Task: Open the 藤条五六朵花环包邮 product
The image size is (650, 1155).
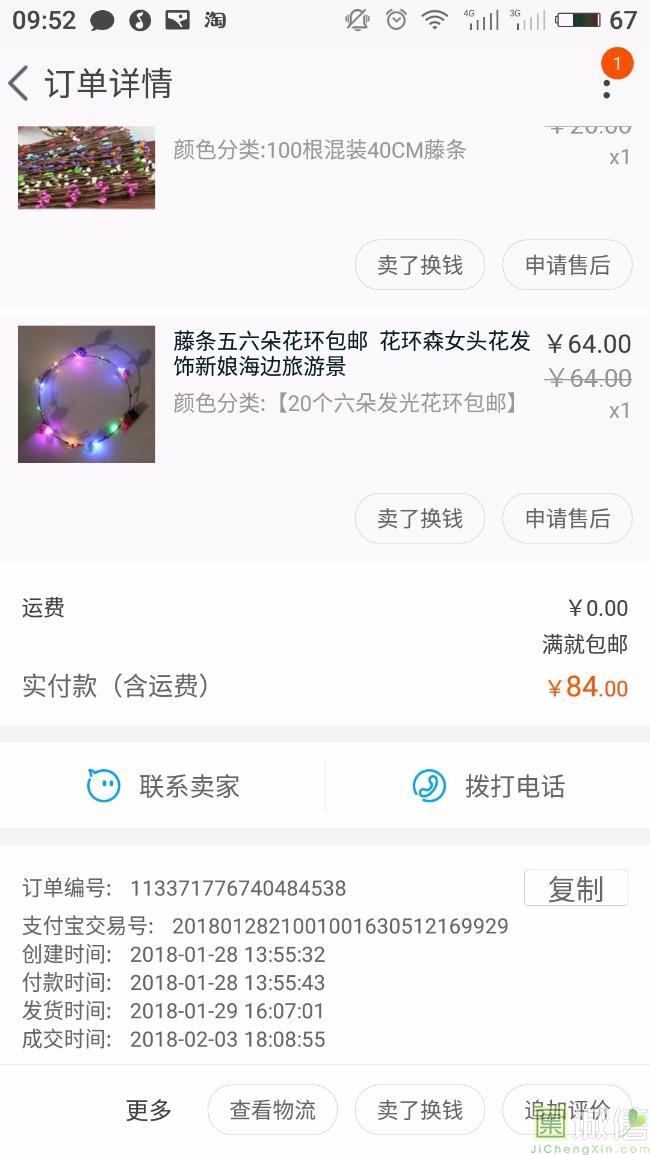Action: tap(351, 355)
